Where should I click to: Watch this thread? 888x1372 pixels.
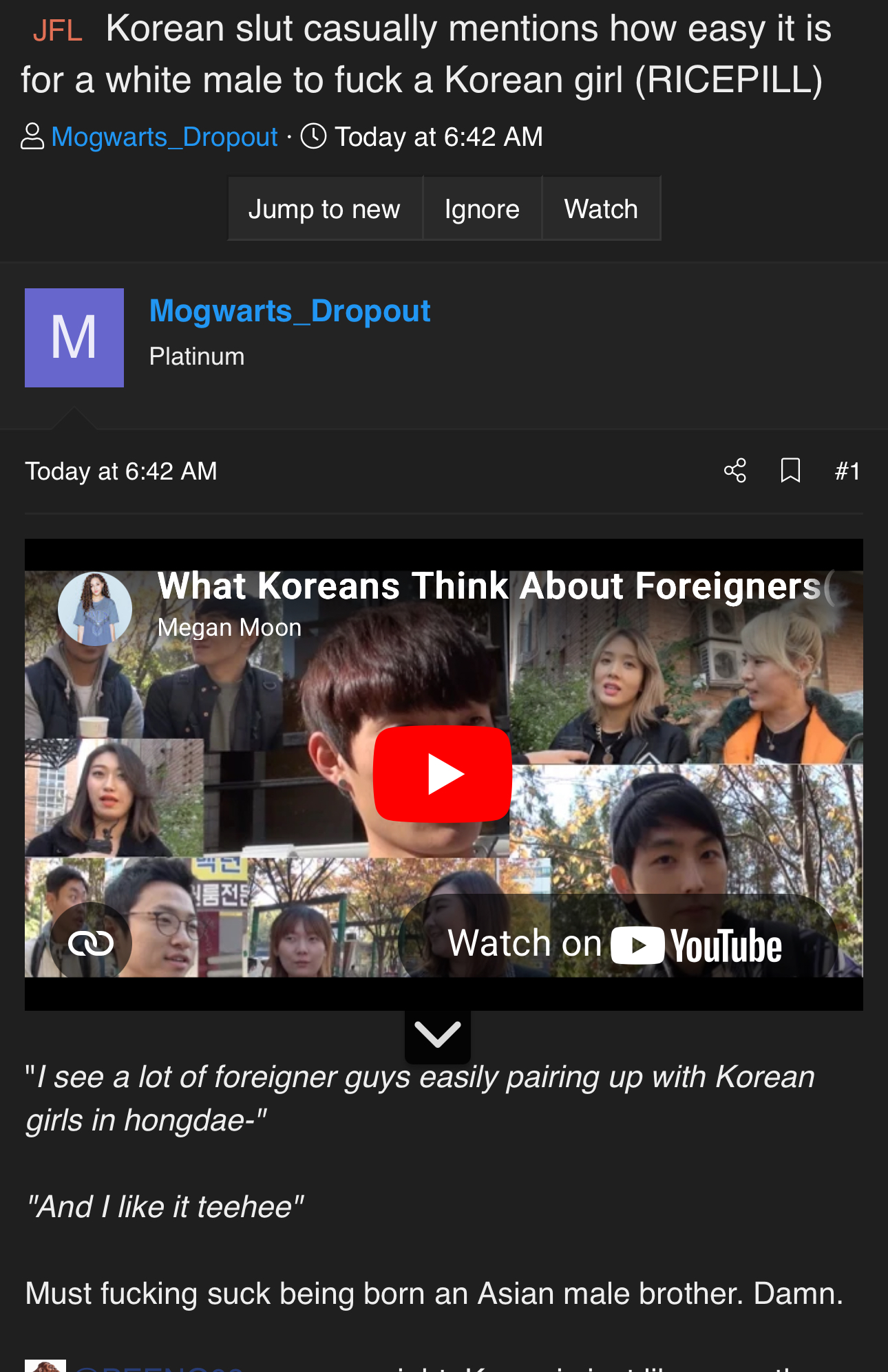(x=601, y=208)
